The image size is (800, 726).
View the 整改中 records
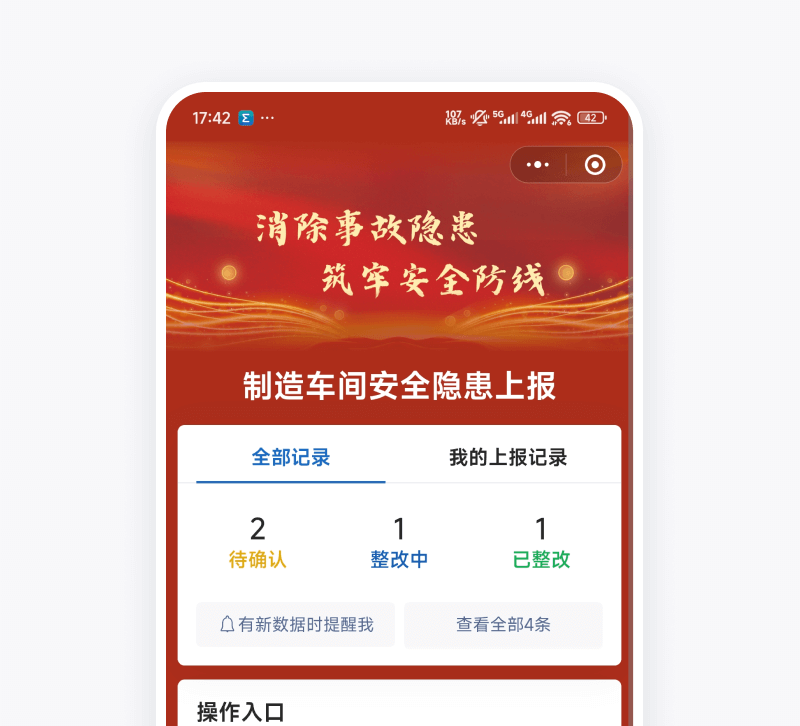click(x=399, y=544)
